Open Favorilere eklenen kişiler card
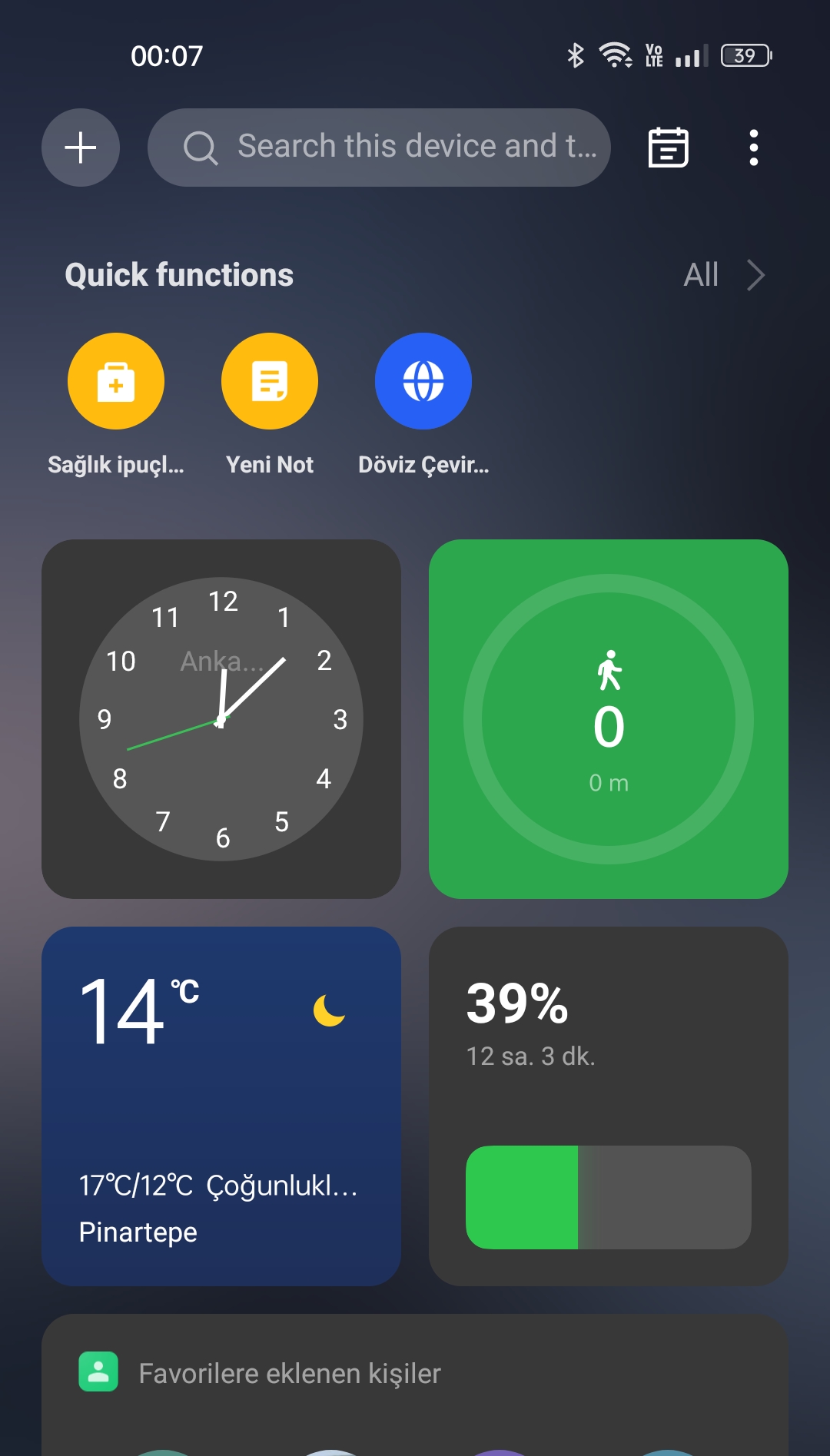The width and height of the screenshot is (830, 1456). (x=415, y=1385)
